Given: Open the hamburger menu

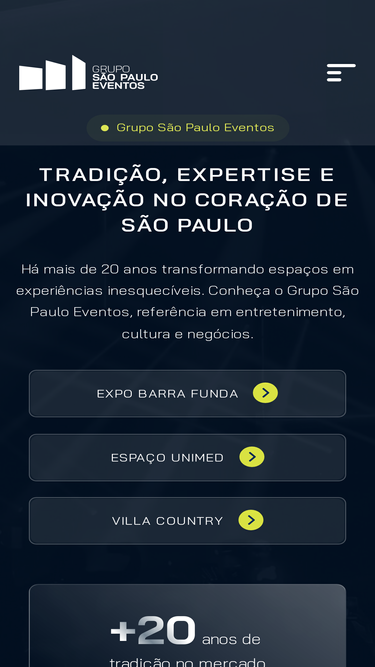Looking at the screenshot, I should tap(341, 73).
